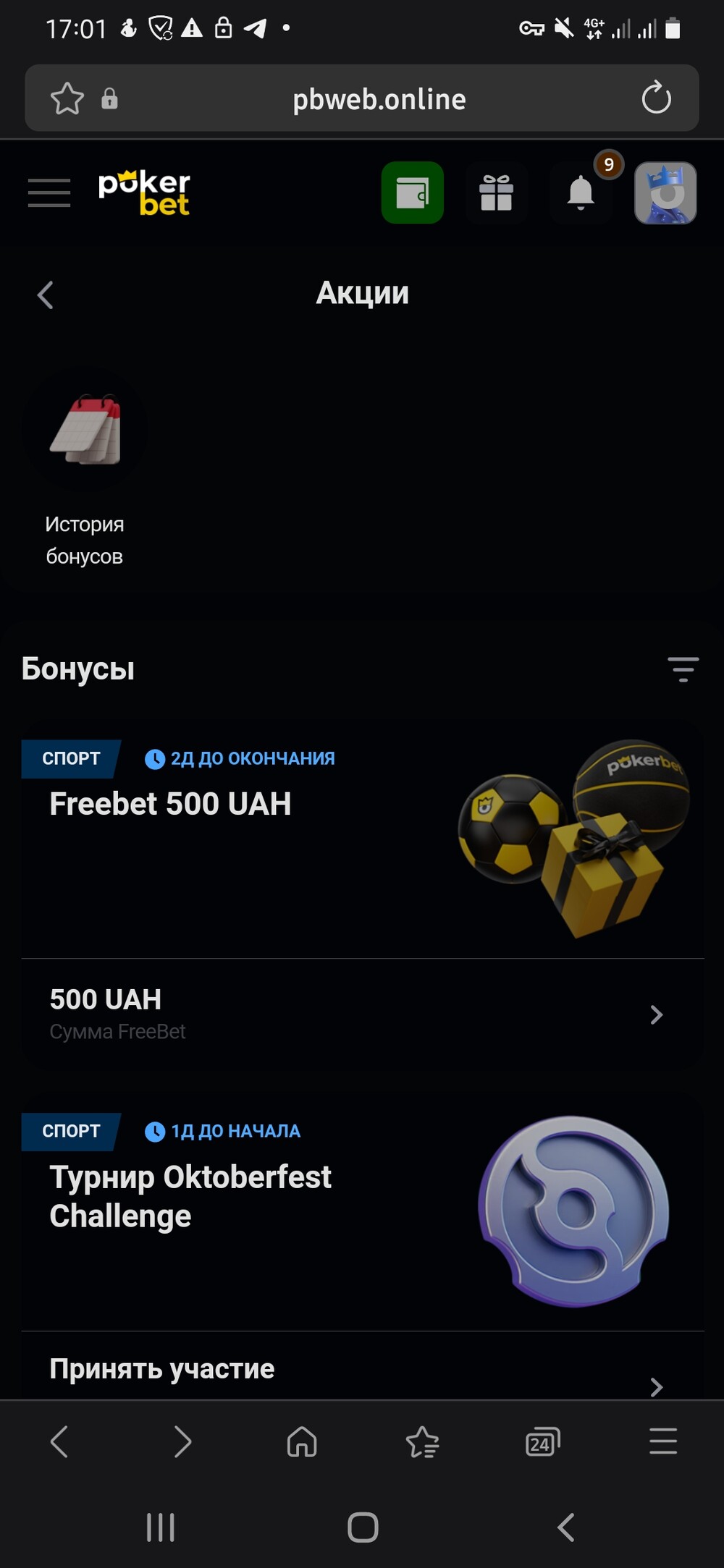Screen dimensions: 724x1568
Task: Select Принять участие in the tournament
Action: [x=162, y=1369]
